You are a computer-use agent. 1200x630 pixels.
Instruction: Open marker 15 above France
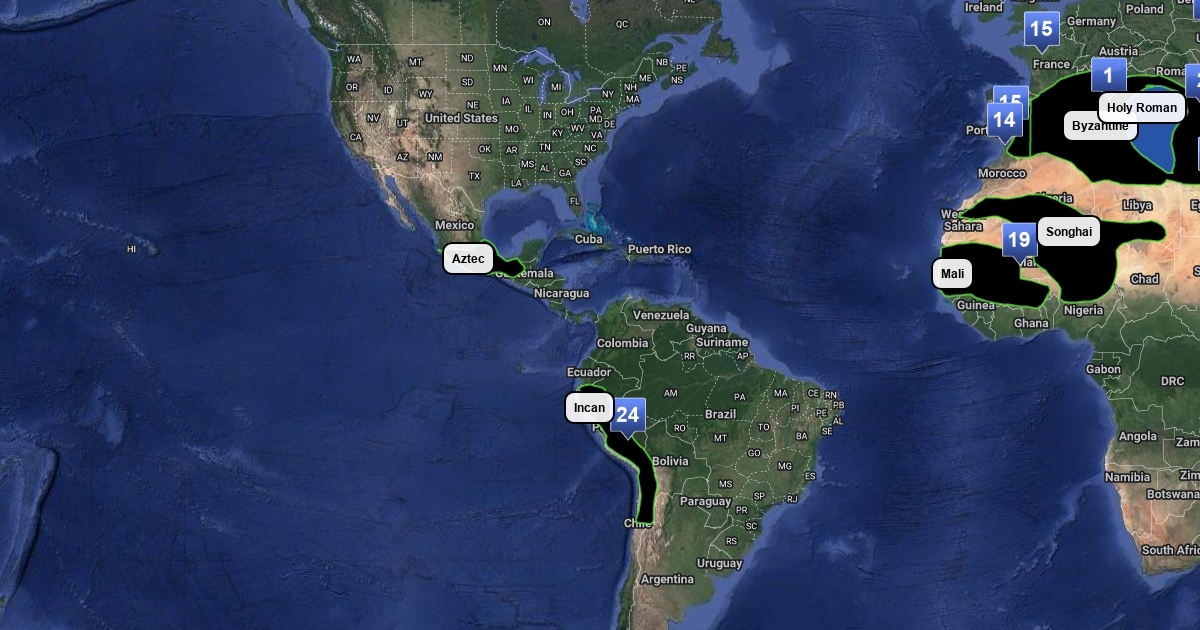coord(1041,29)
